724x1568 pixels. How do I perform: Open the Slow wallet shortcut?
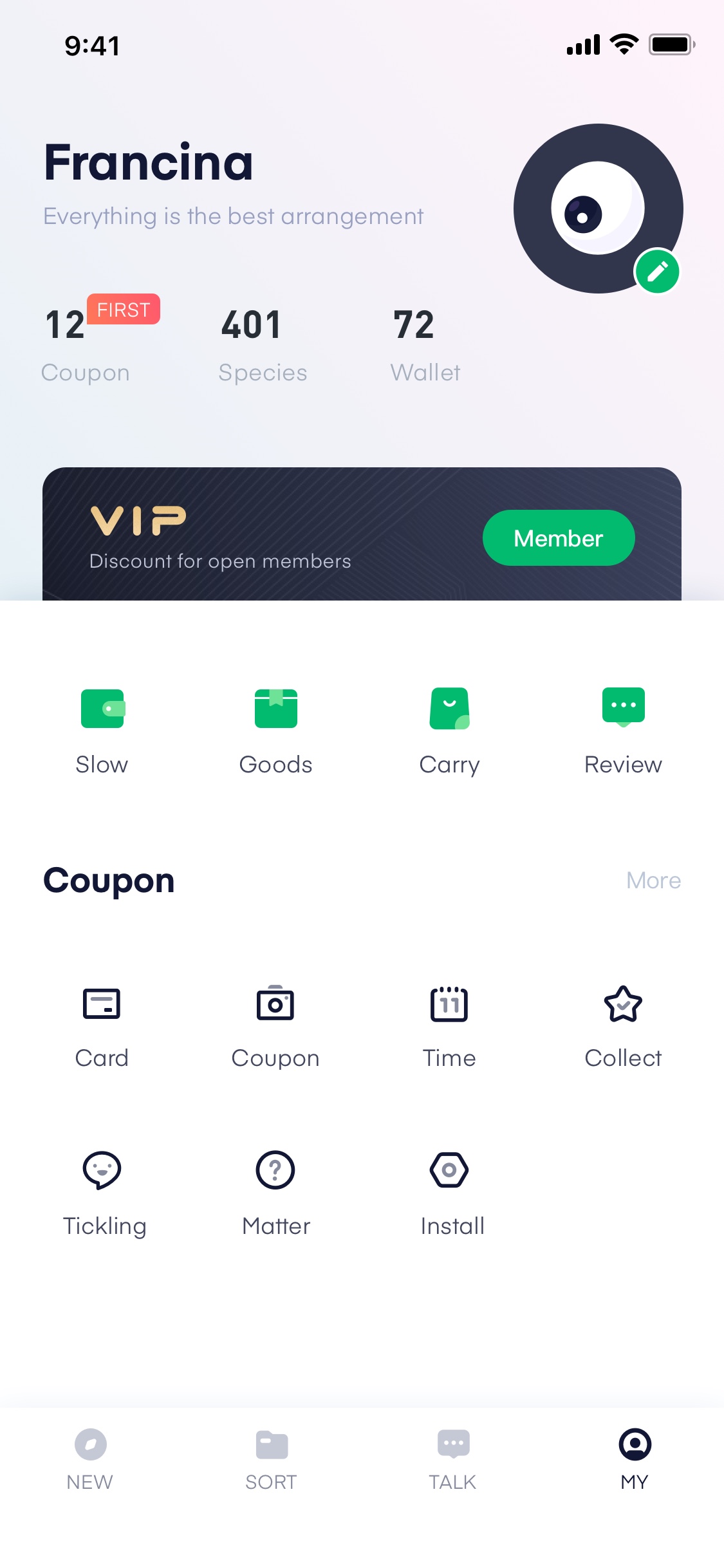pyautogui.click(x=102, y=732)
